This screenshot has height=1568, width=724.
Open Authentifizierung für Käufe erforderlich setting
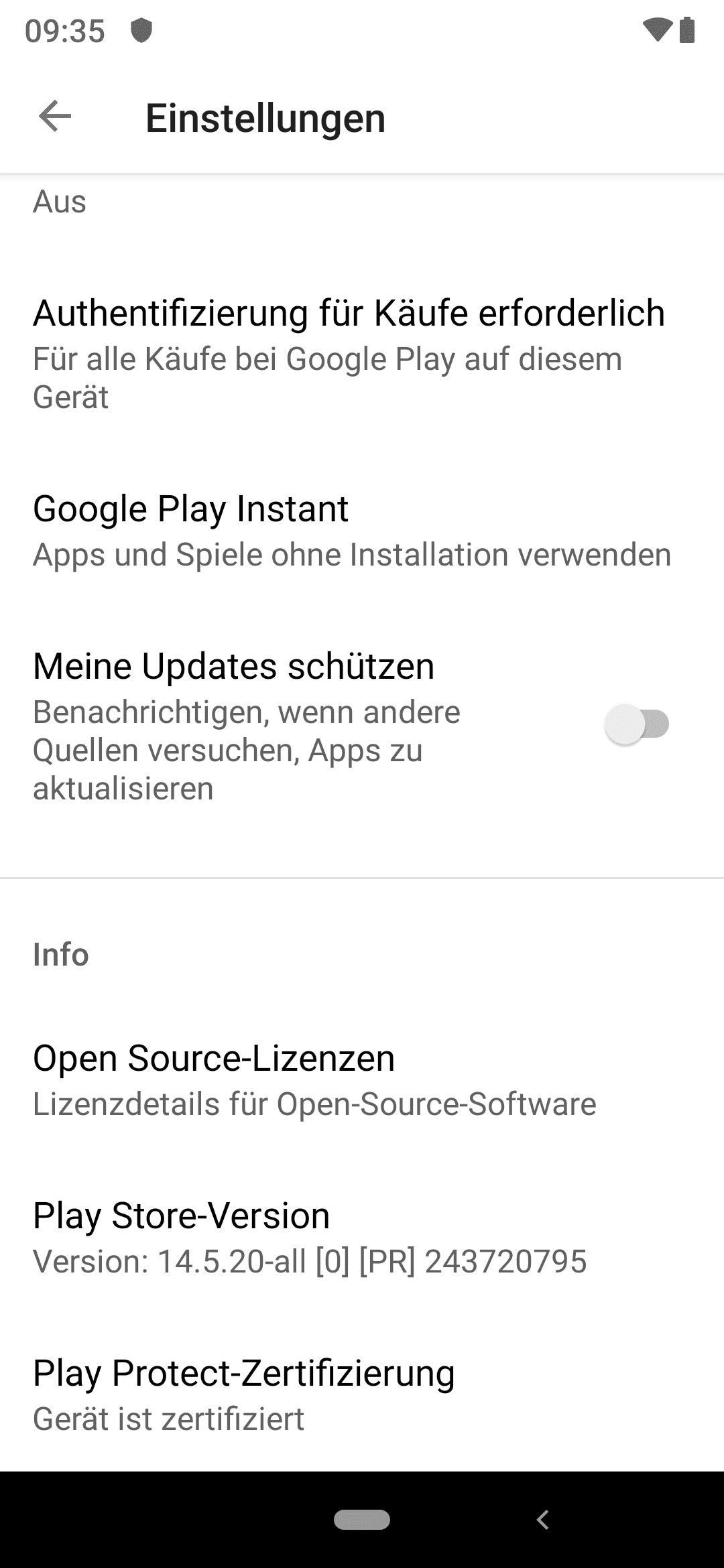tap(362, 354)
